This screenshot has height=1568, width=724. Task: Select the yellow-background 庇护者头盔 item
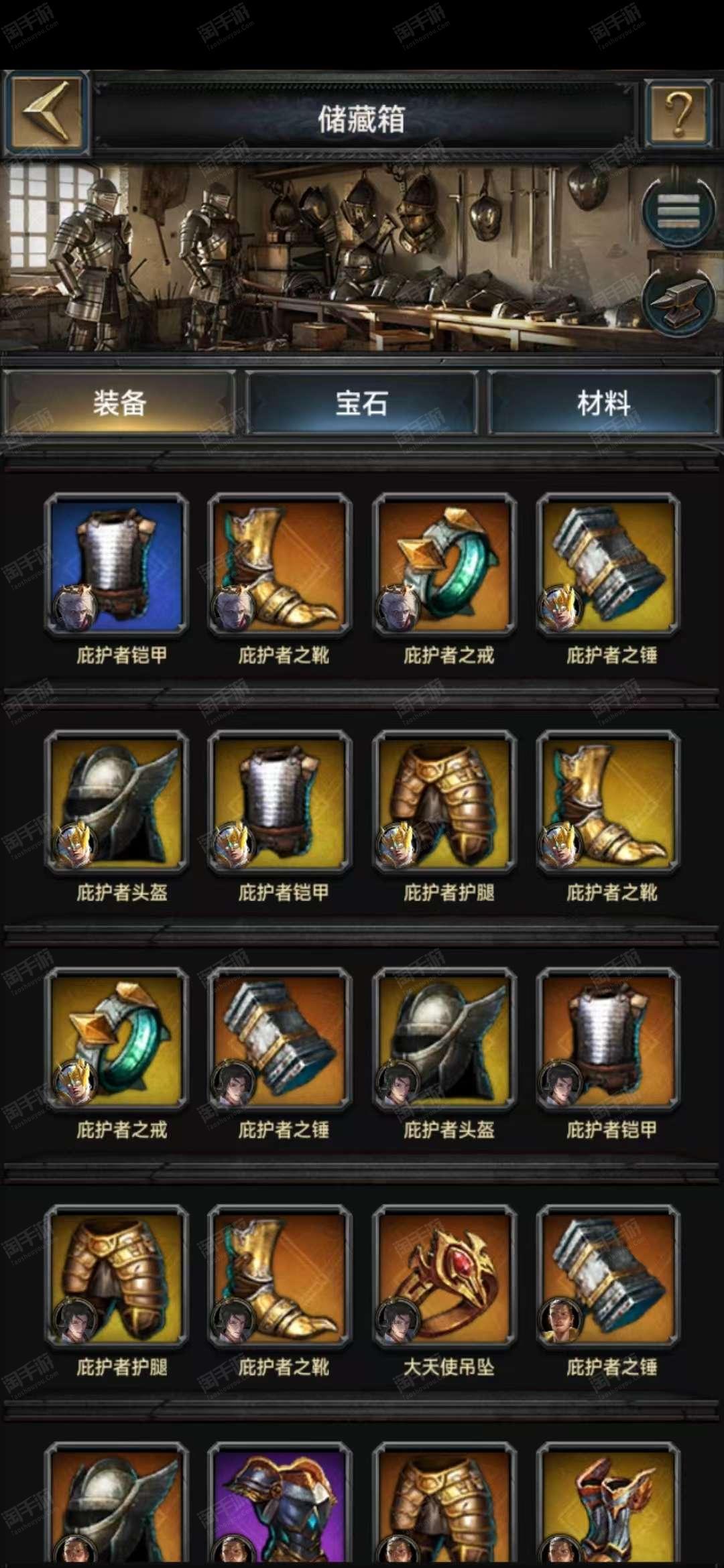[x=117, y=802]
